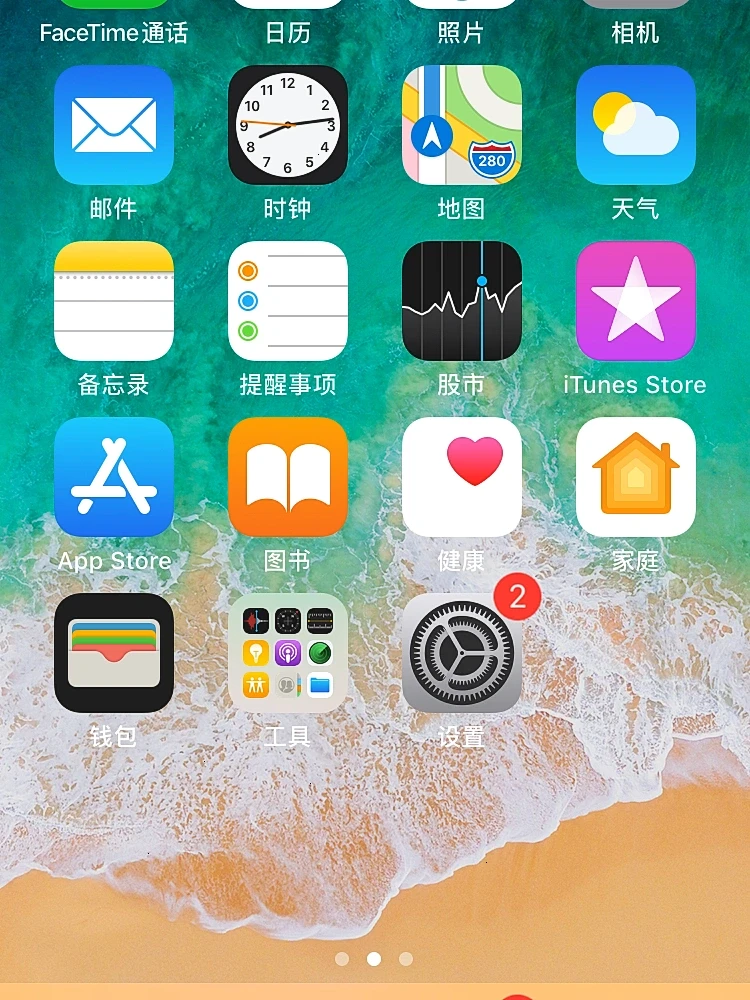Launch FaceTime 通话
This screenshot has height=1000, width=750.
tap(114, 5)
